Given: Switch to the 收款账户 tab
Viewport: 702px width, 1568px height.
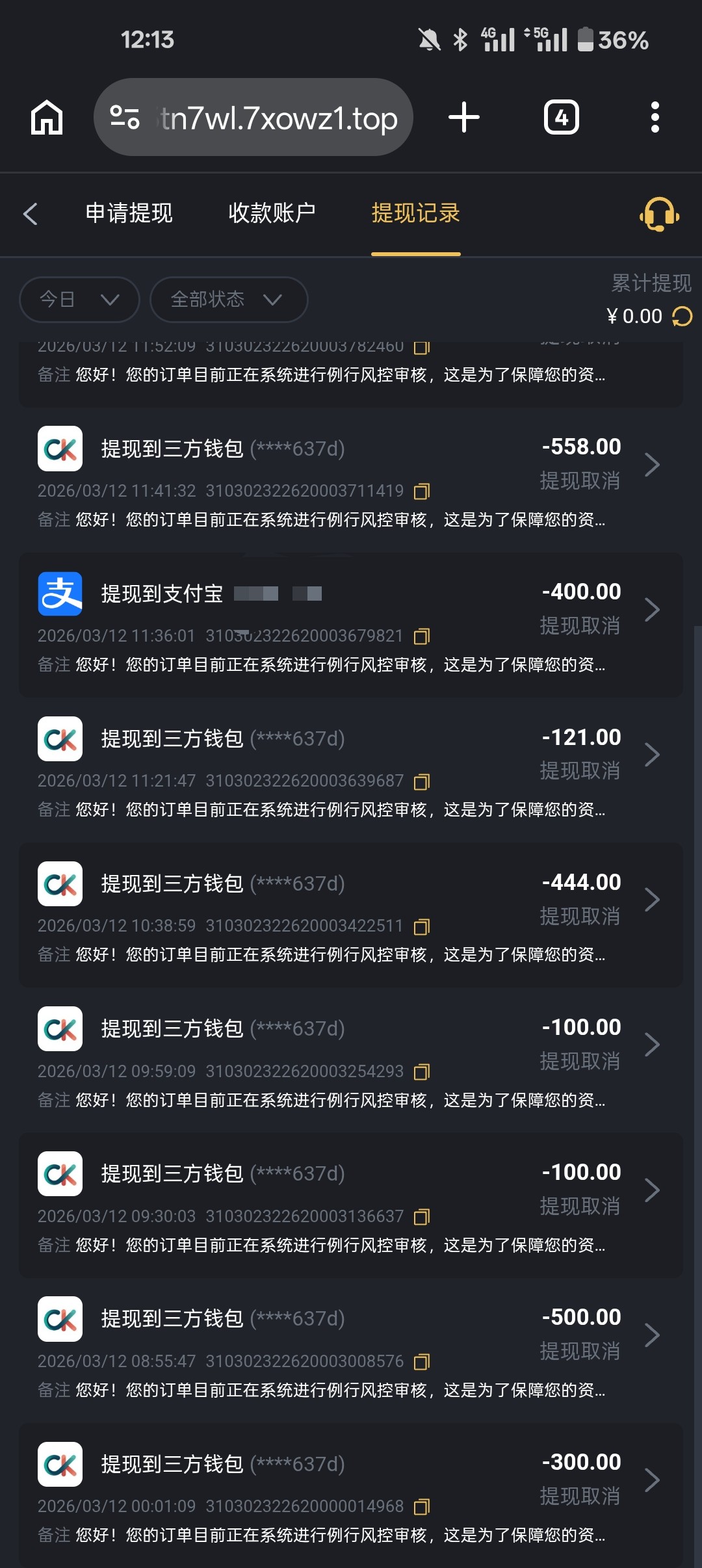Looking at the screenshot, I should point(272,213).
